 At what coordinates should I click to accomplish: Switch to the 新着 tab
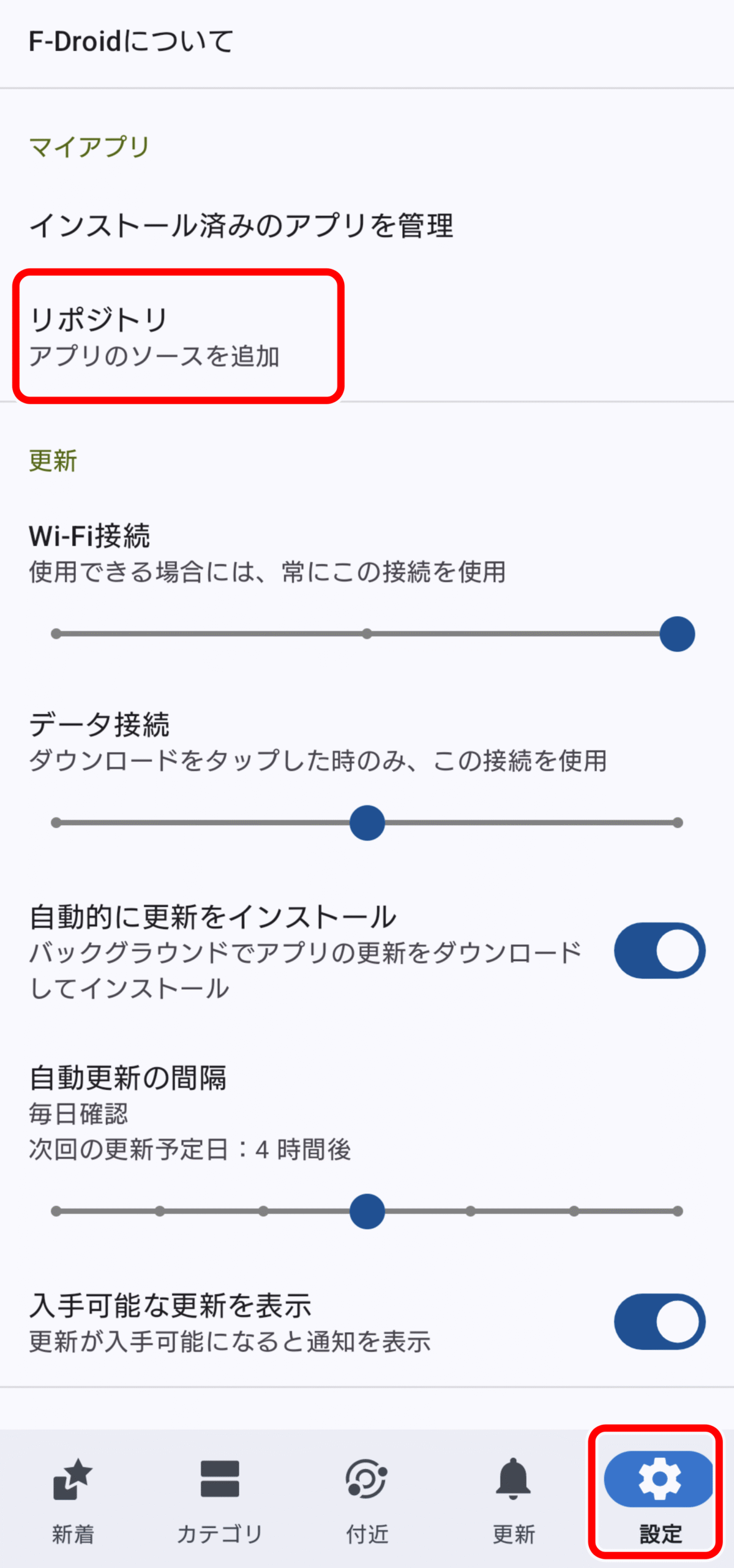(73, 1498)
